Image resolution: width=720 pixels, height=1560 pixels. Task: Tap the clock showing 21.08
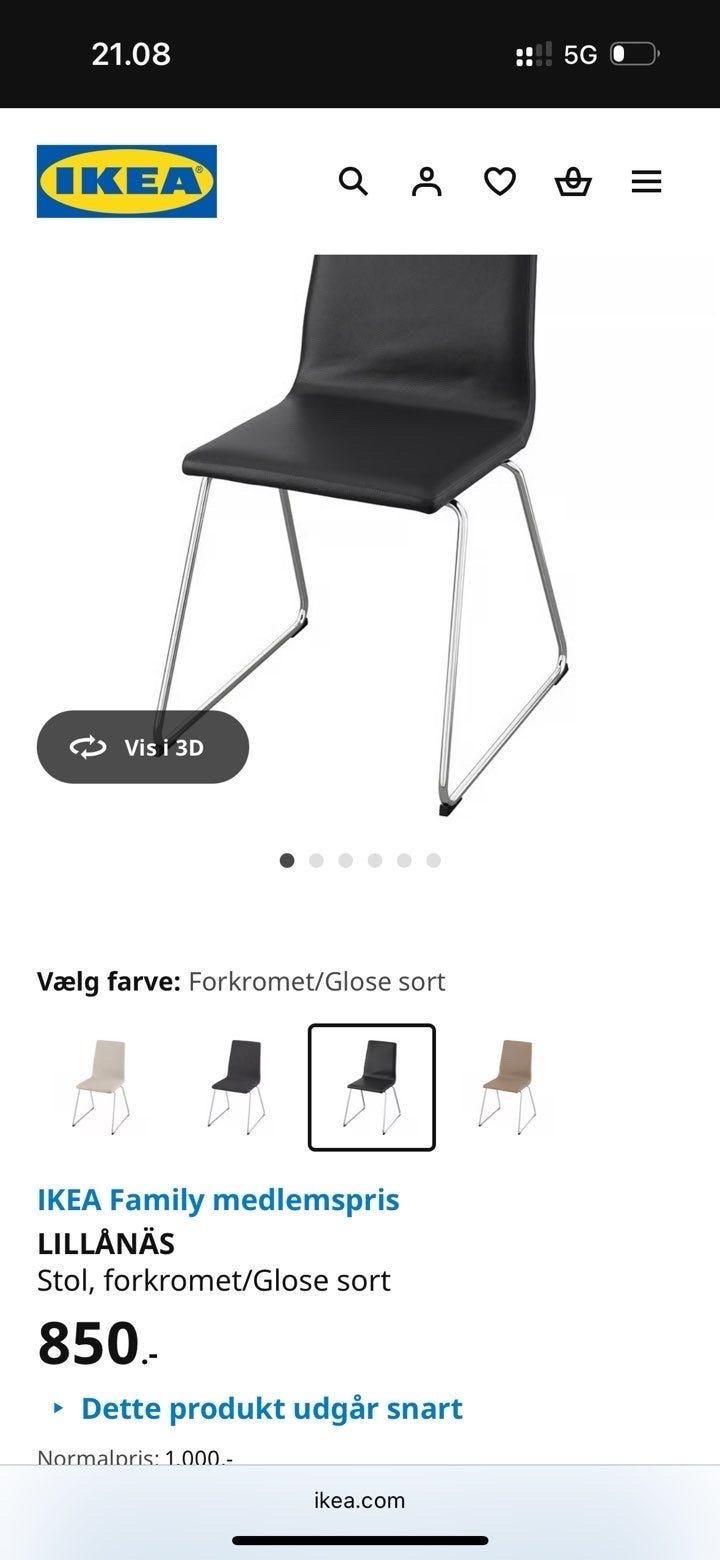click(129, 54)
